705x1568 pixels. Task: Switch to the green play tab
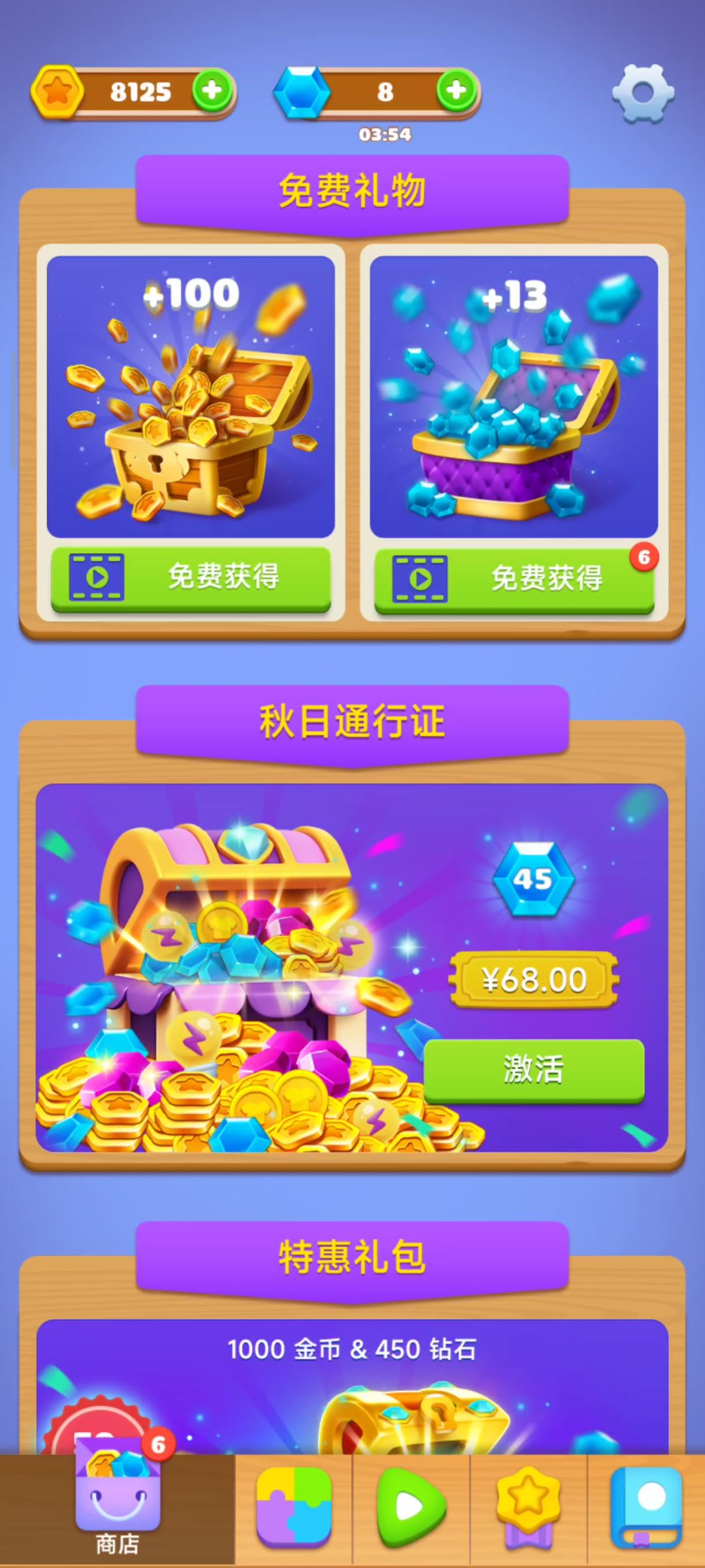(x=411, y=1507)
